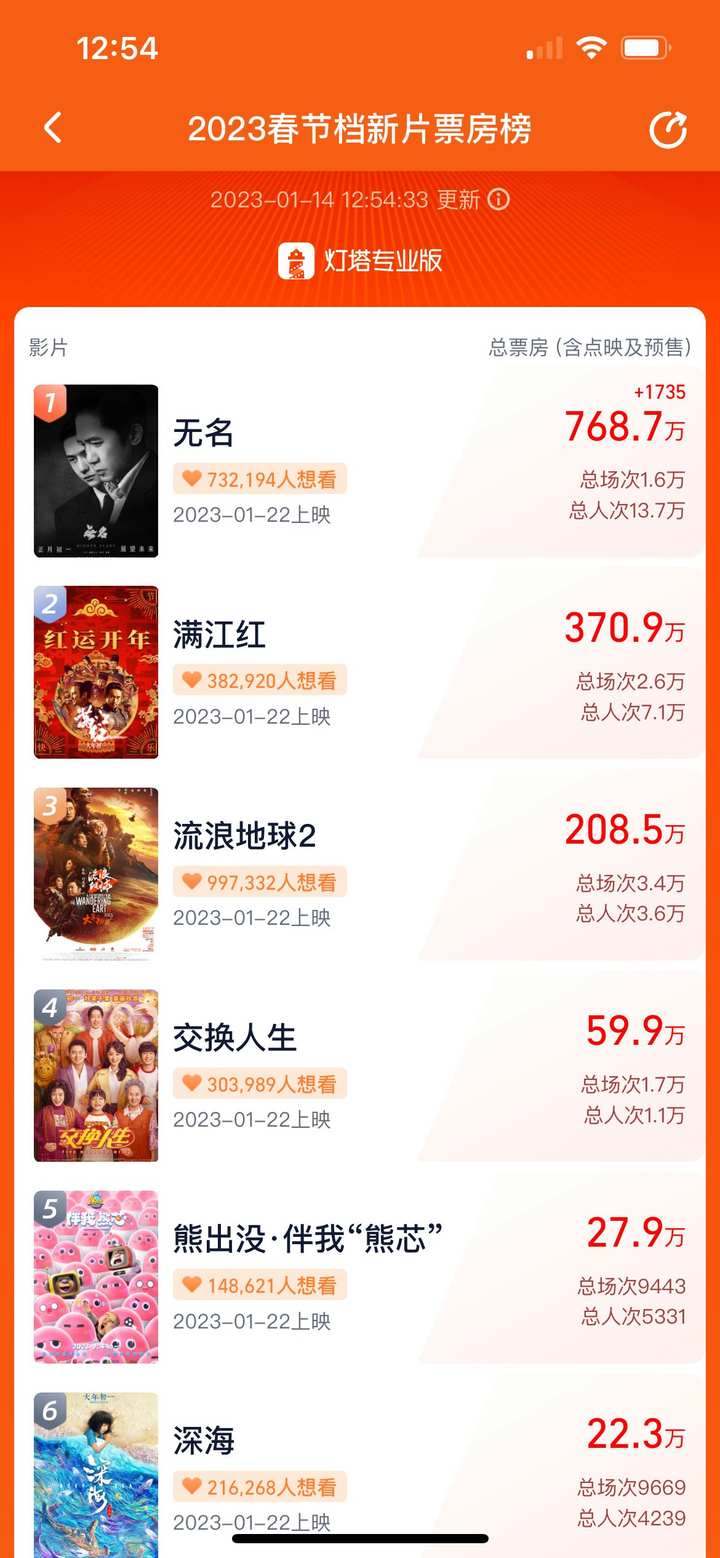The height and width of the screenshot is (1558, 720).
Task: Open the update time info icon
Action: pos(497,199)
